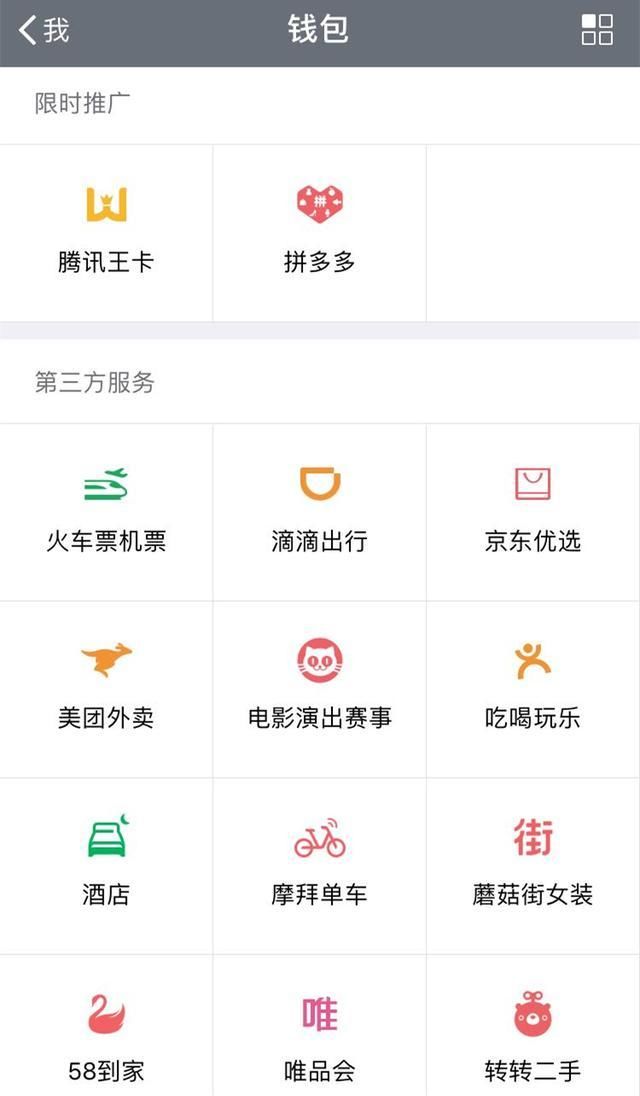640x1096 pixels.
Task: Choose 酒店 booking
Action: click(x=106, y=865)
